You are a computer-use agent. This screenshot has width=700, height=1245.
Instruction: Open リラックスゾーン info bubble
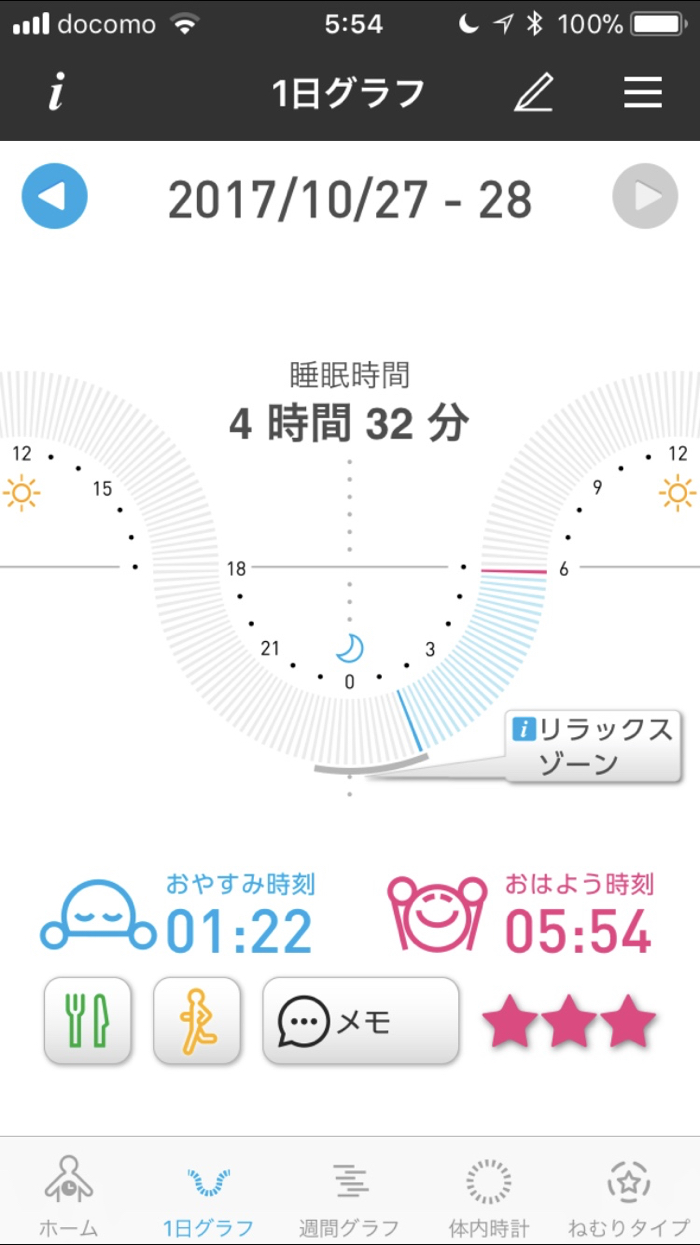pyautogui.click(x=593, y=747)
